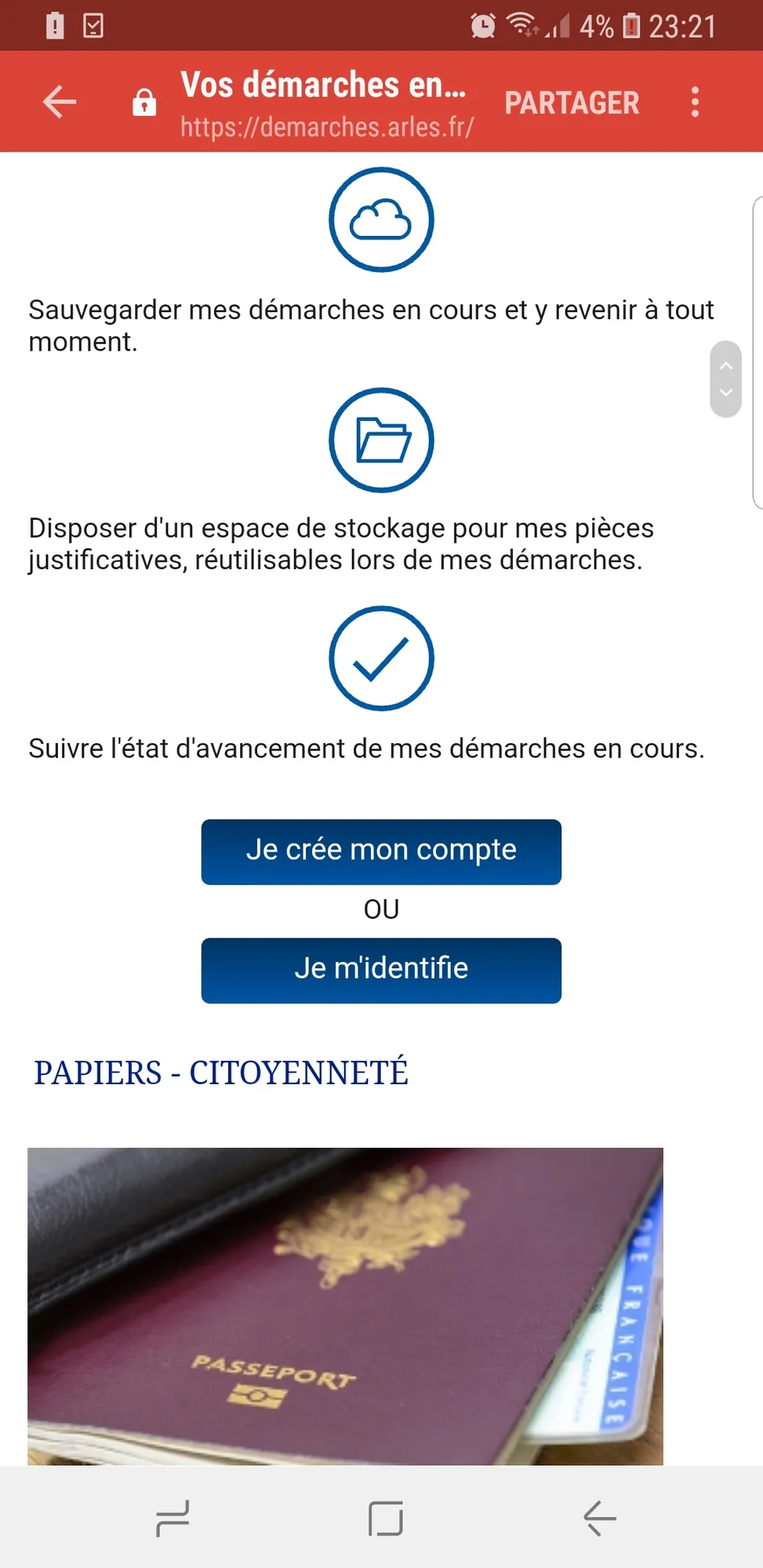Open the passport image under Papiers - Citoyenneté

coord(345,1305)
